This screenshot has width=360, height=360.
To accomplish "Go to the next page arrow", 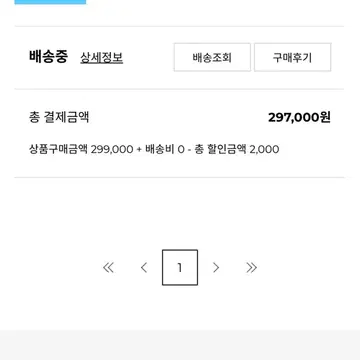I will click(x=216, y=267).
